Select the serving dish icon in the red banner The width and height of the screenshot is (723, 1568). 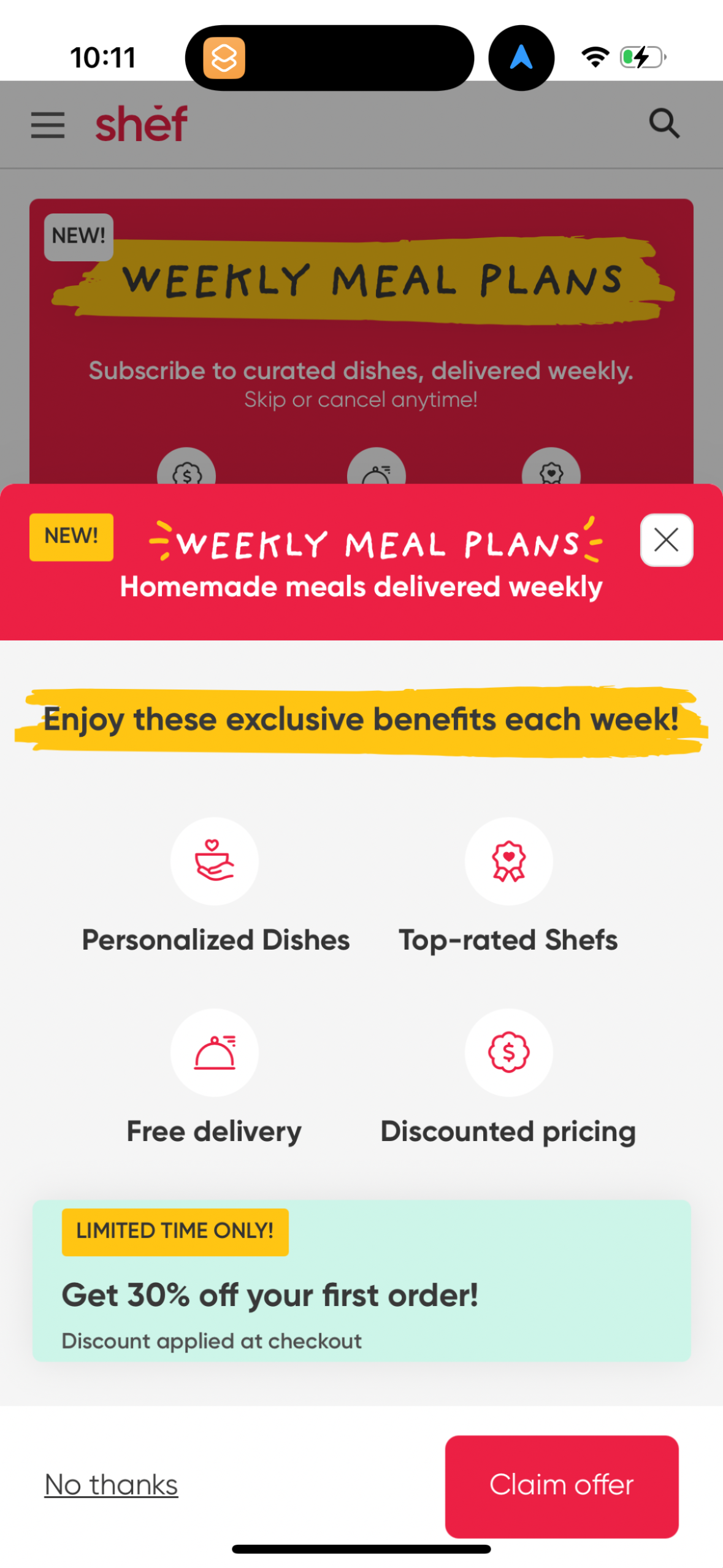click(x=377, y=472)
